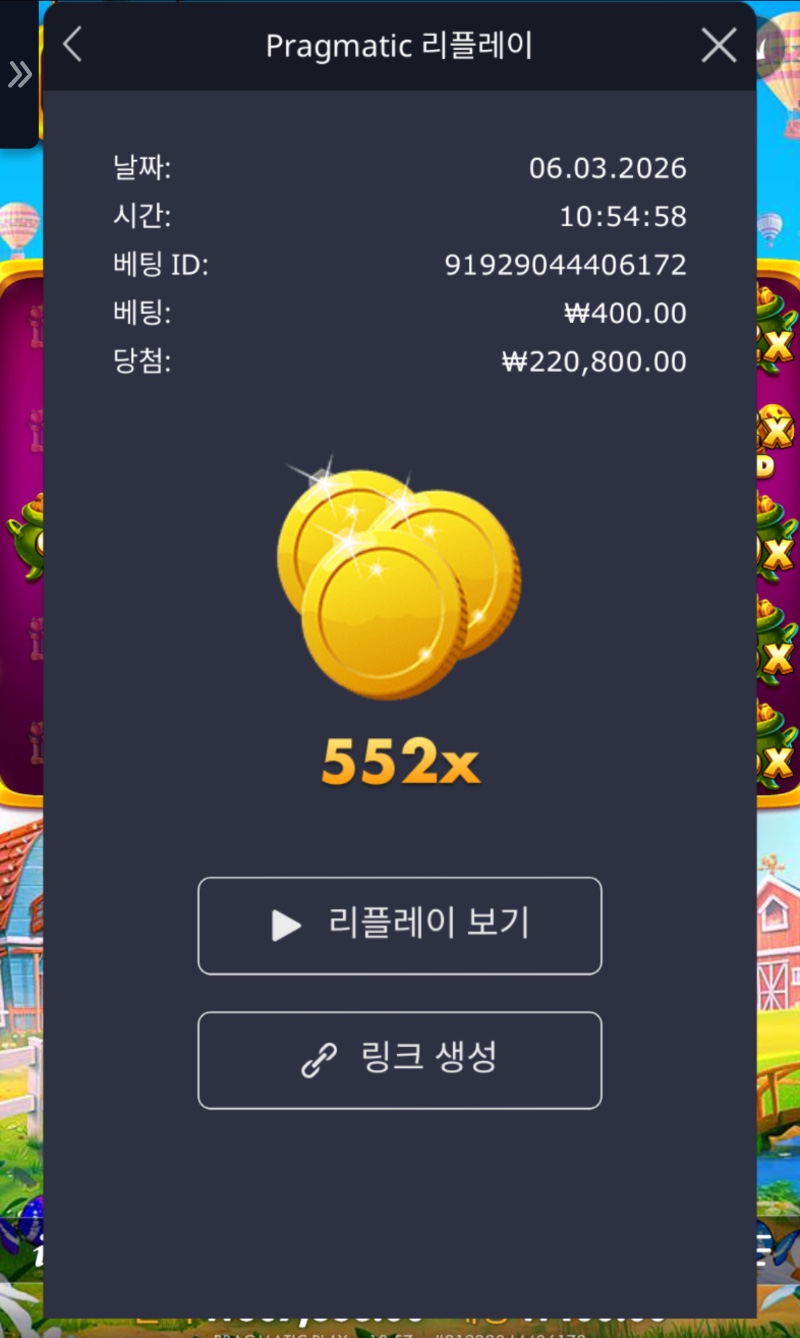Go back from the Pragmatic replay dialog
This screenshot has width=800, height=1338.
[72, 45]
